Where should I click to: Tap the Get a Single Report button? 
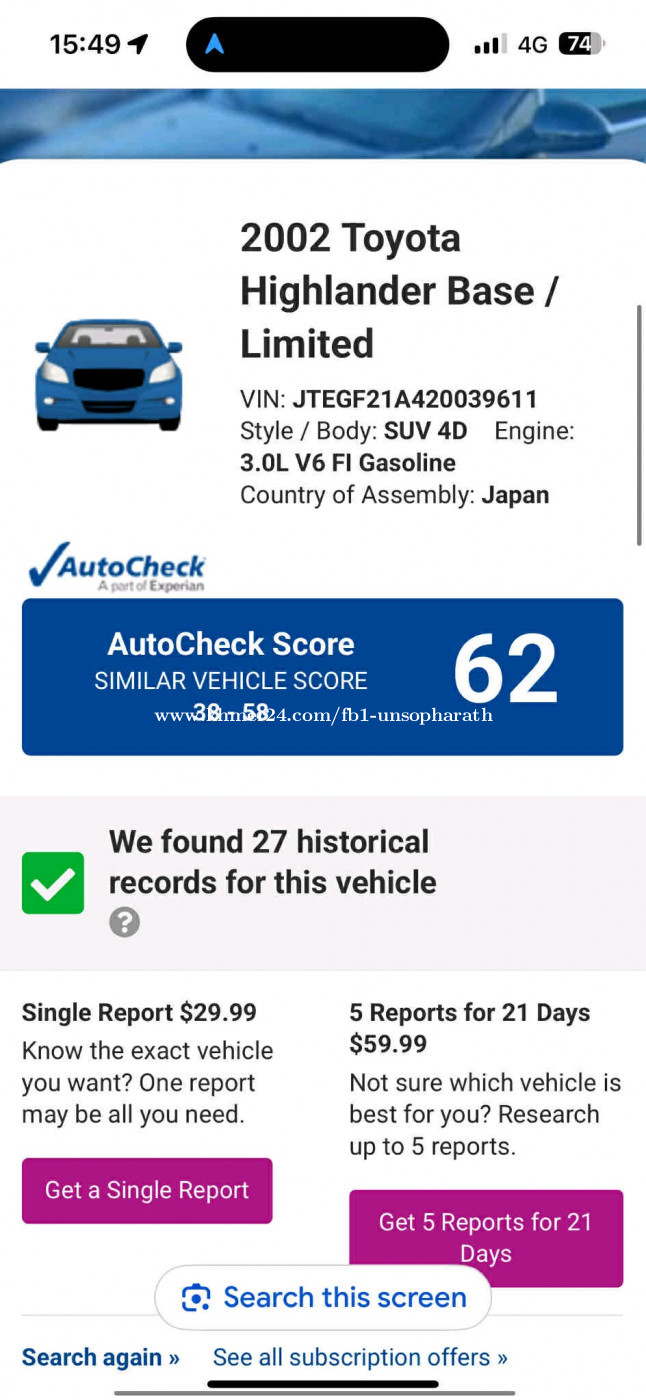(x=147, y=1190)
